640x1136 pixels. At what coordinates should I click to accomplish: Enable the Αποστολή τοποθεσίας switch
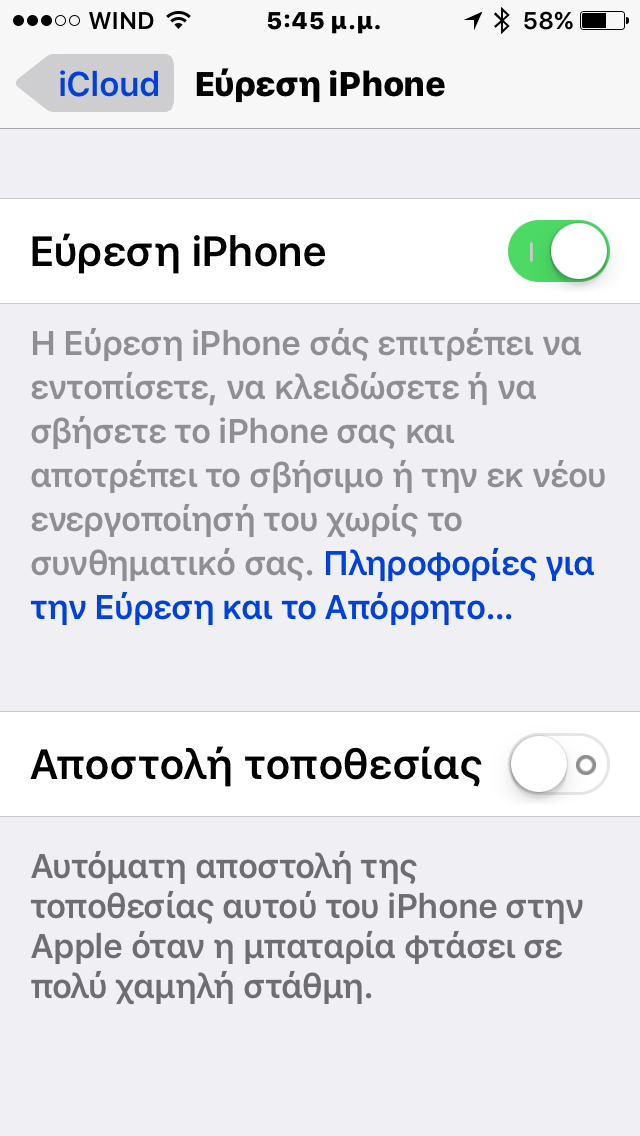(x=558, y=764)
